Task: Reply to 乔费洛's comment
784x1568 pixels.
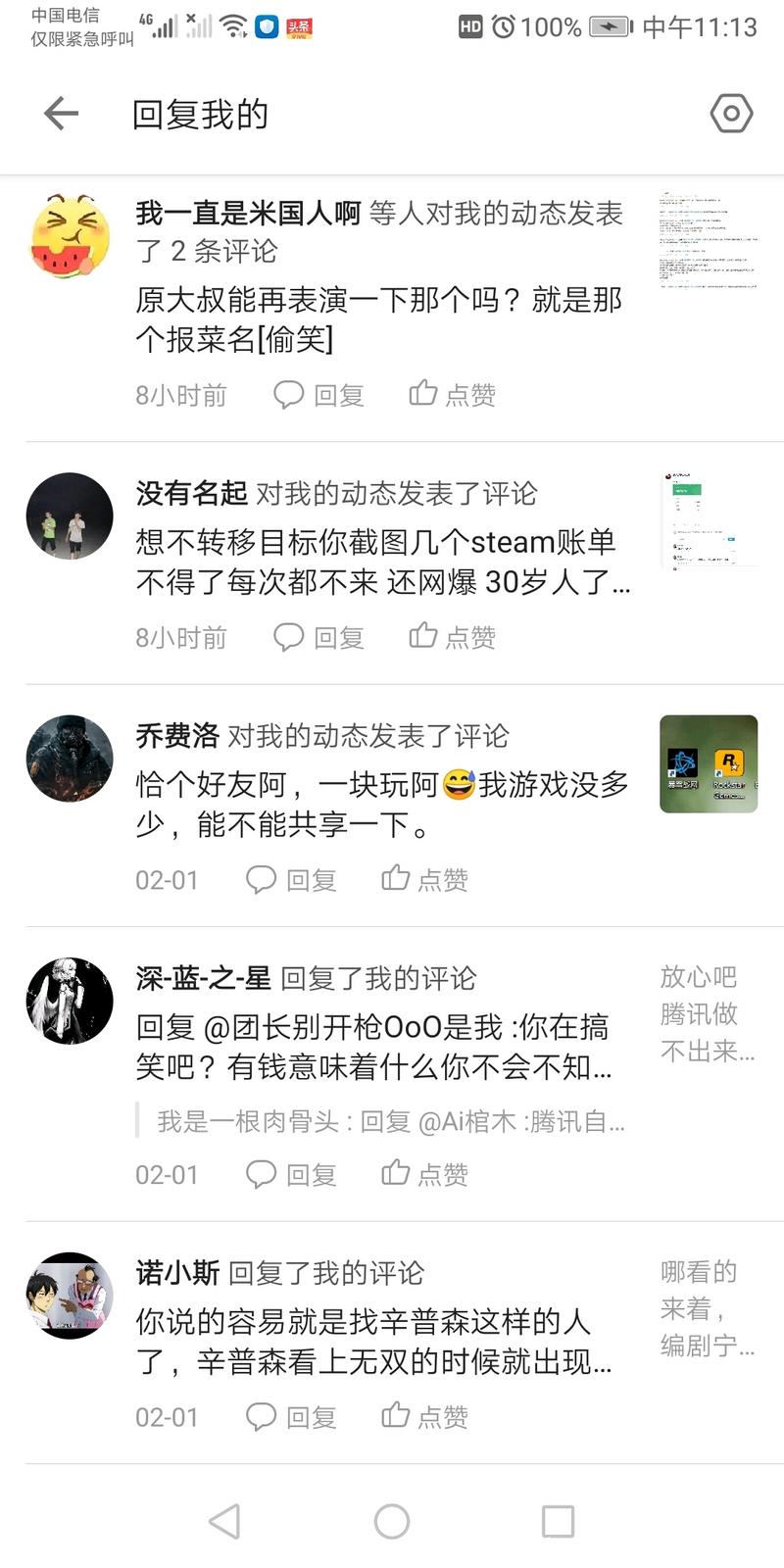Action: point(292,880)
